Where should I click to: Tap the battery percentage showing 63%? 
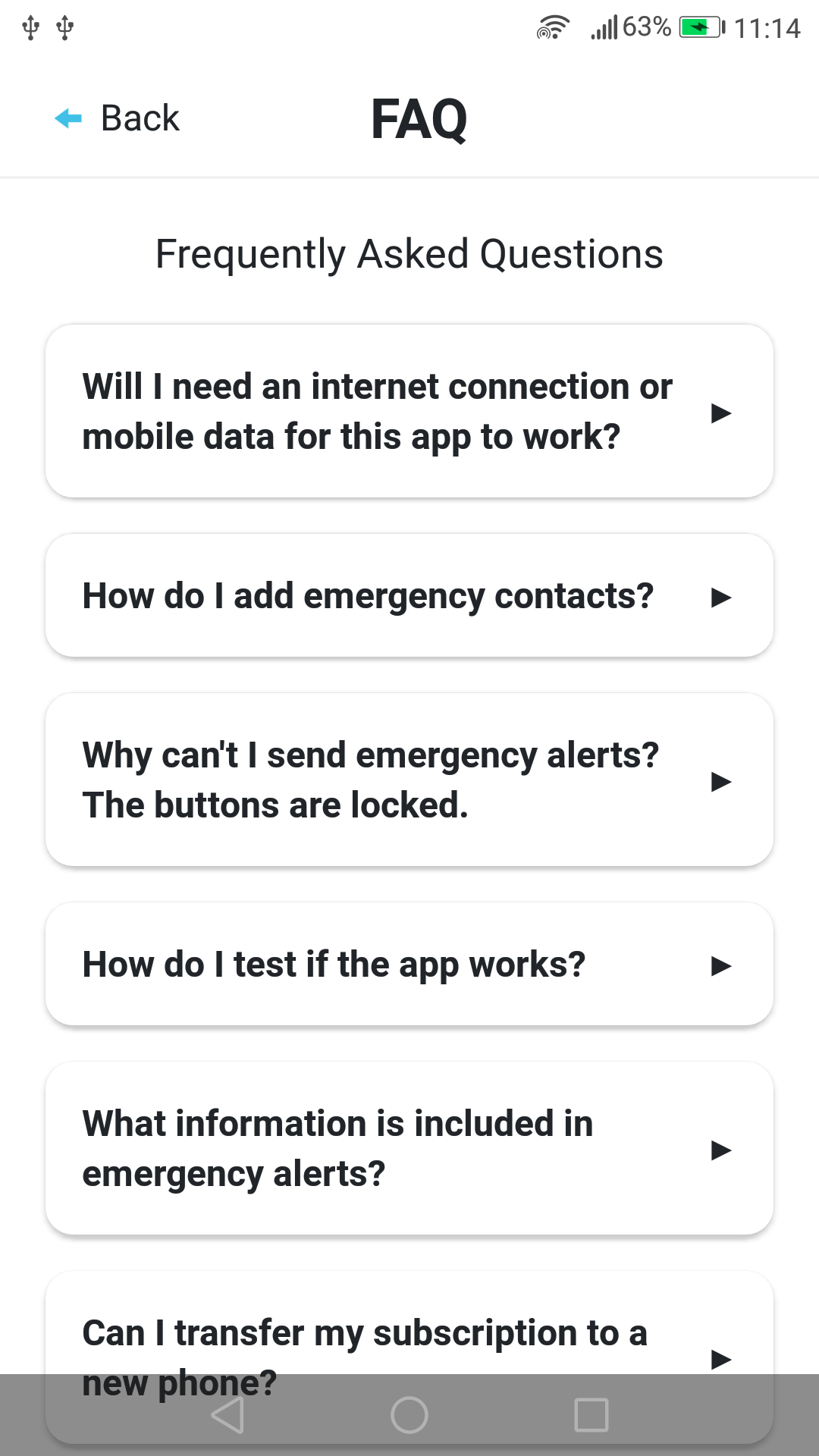[x=645, y=27]
